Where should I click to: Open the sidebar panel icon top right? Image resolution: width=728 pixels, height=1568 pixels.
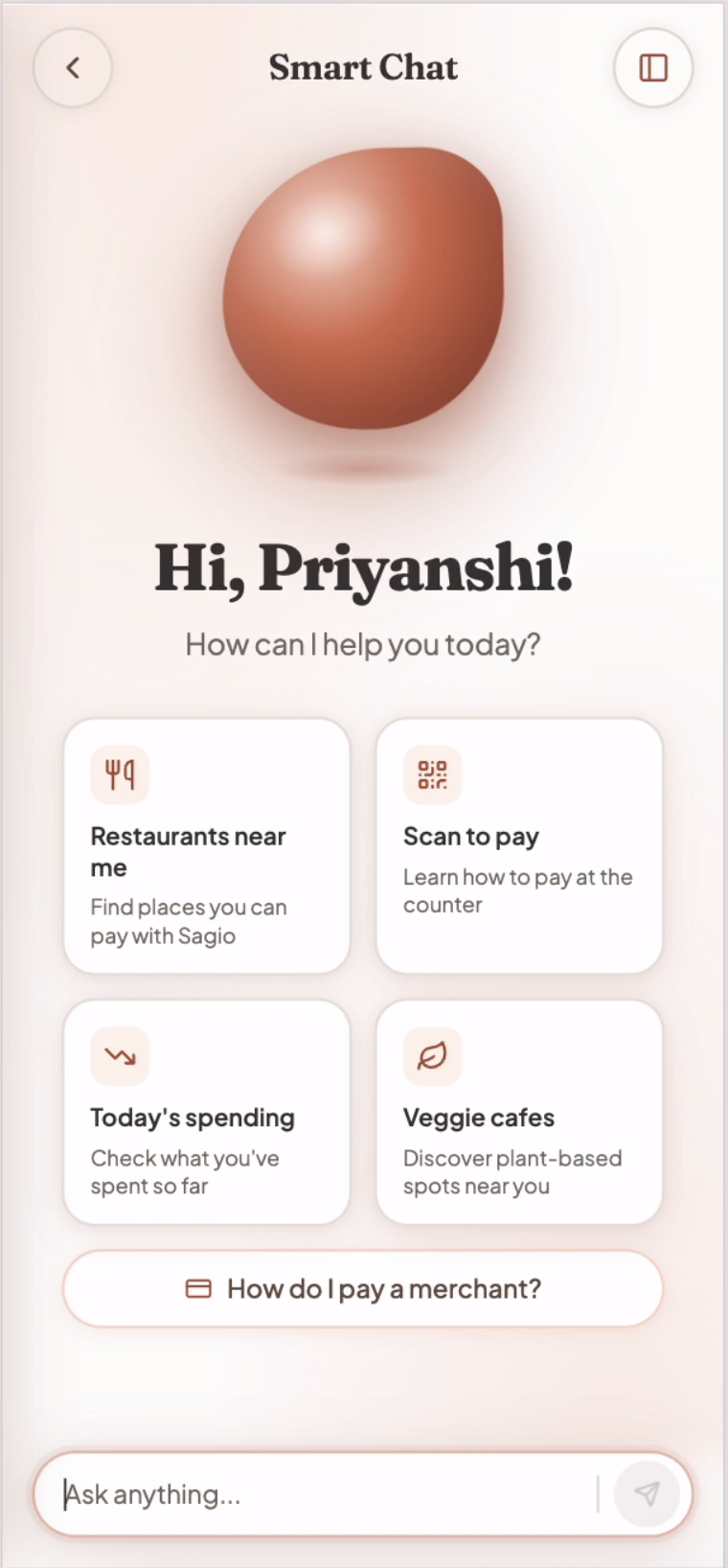pos(653,67)
